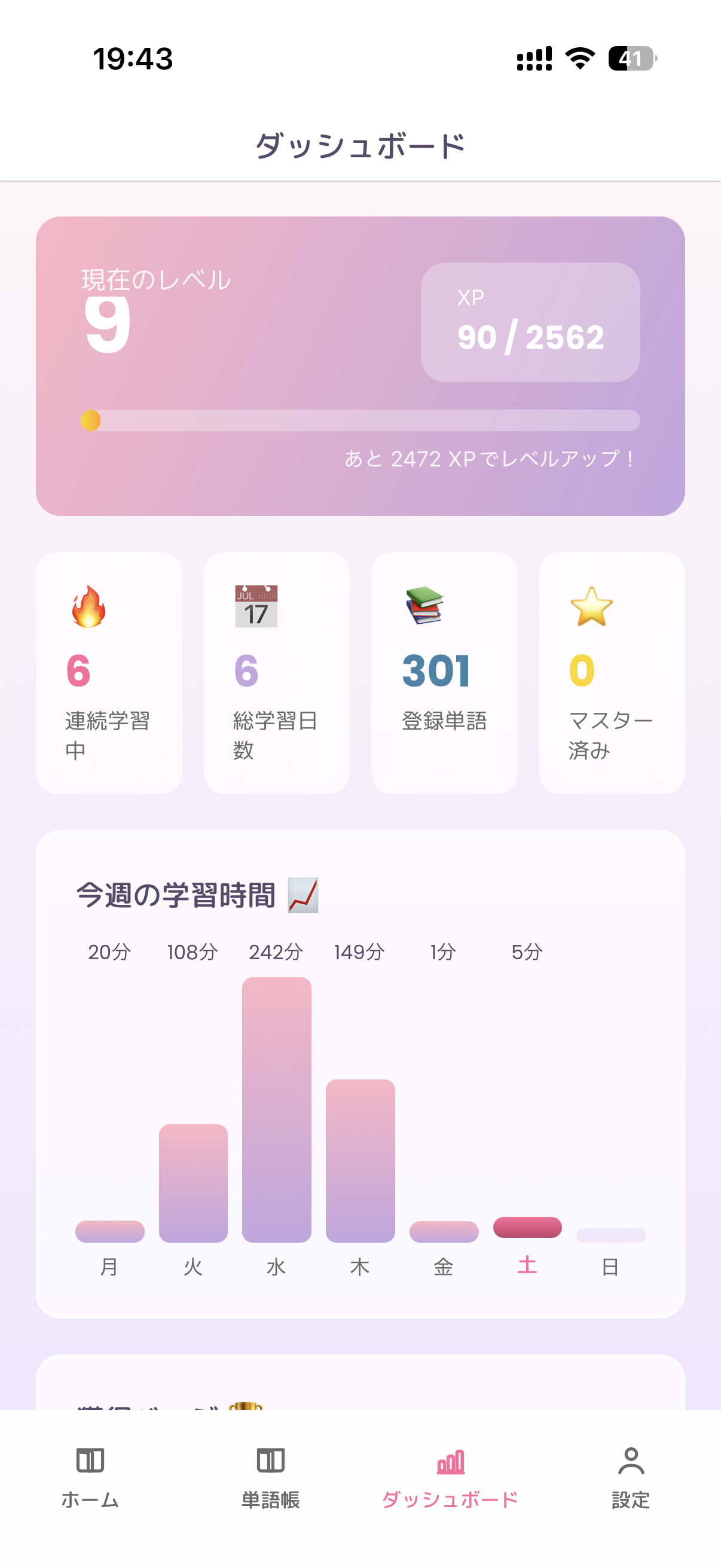Select the tallest bar for 水曜日

(x=276, y=1114)
